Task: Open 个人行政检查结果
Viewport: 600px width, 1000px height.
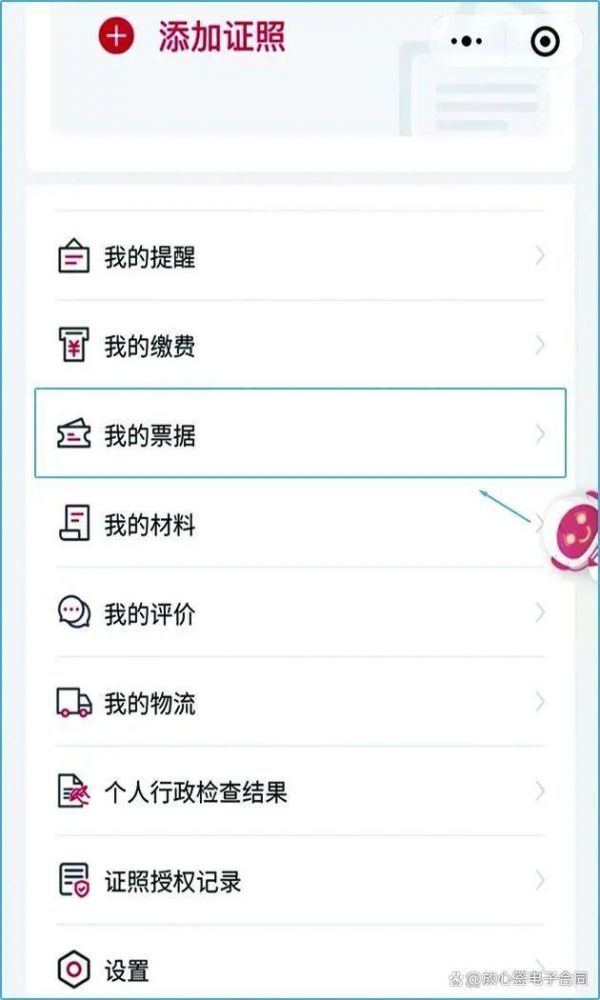Action: [300, 791]
